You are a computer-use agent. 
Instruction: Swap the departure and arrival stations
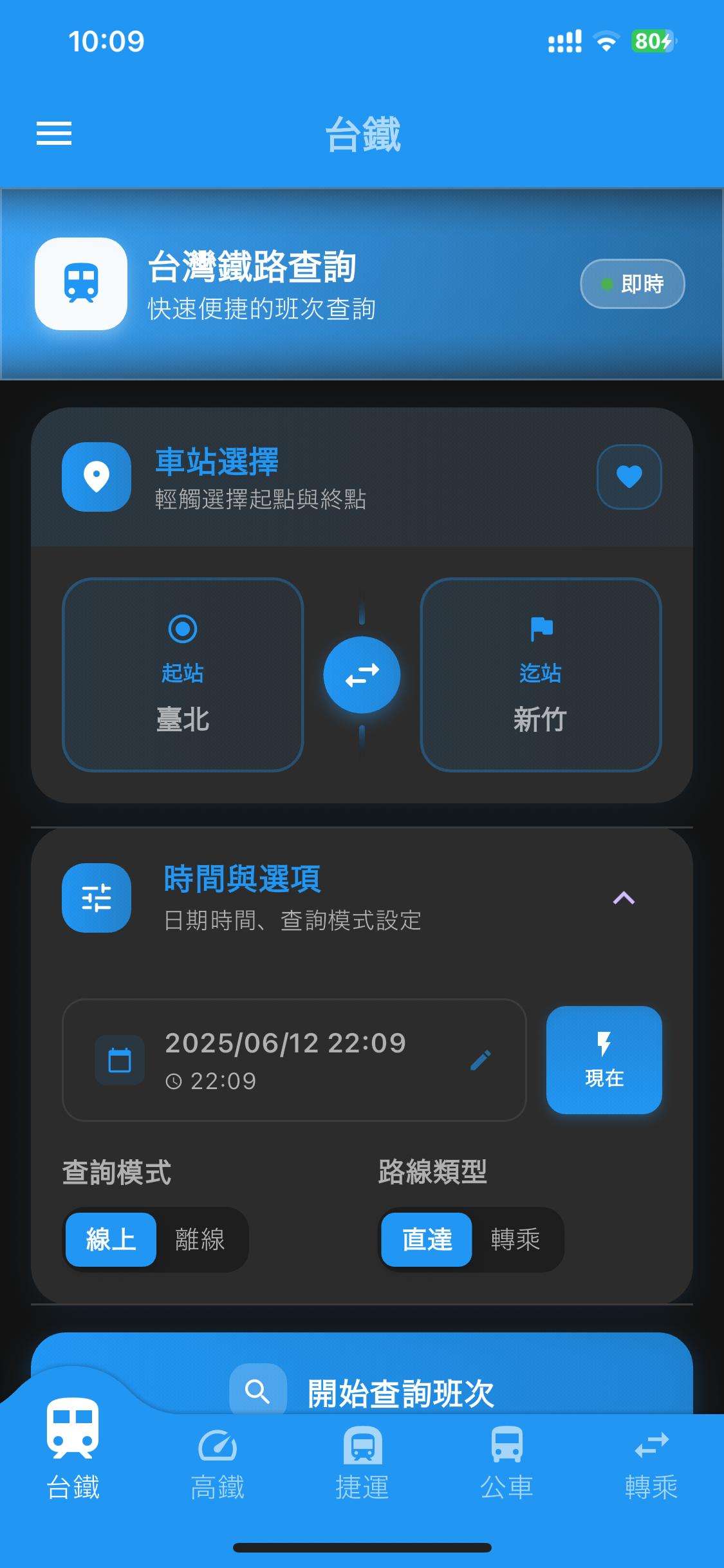(x=362, y=675)
